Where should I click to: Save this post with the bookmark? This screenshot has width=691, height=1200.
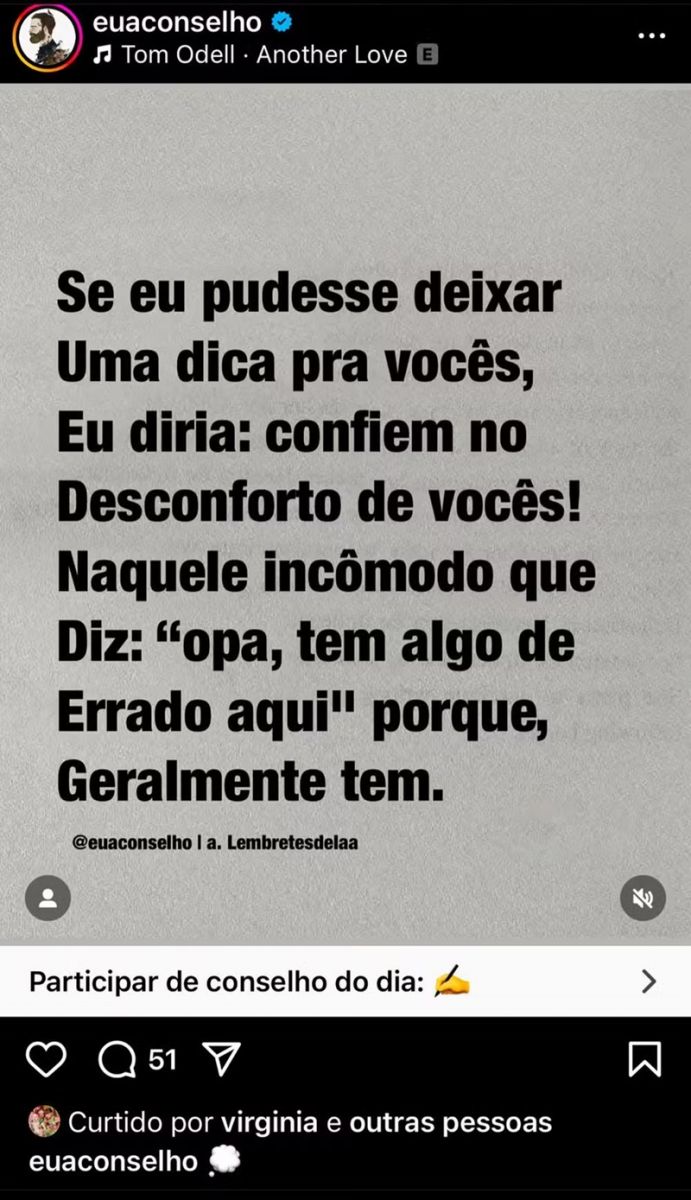645,1060
